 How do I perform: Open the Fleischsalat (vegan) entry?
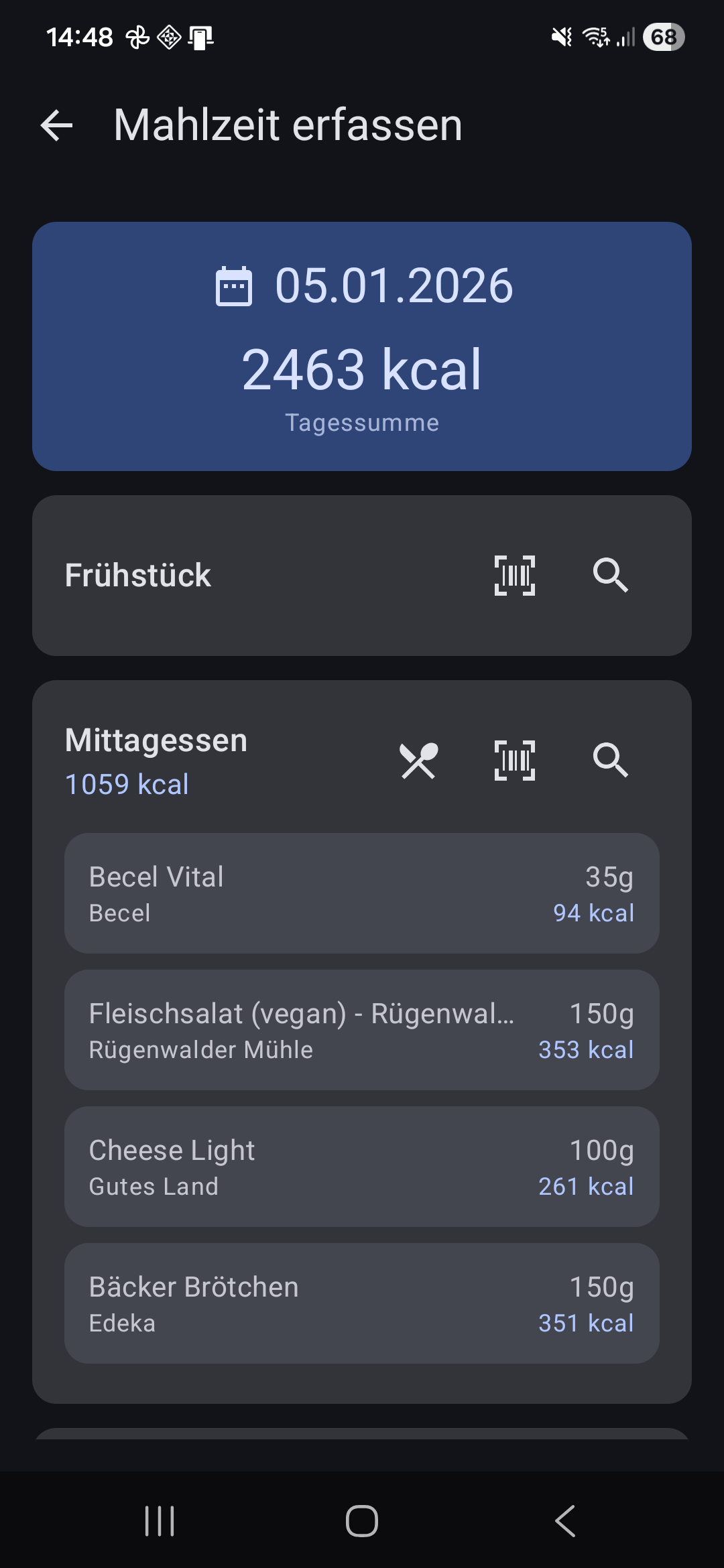click(x=362, y=1030)
